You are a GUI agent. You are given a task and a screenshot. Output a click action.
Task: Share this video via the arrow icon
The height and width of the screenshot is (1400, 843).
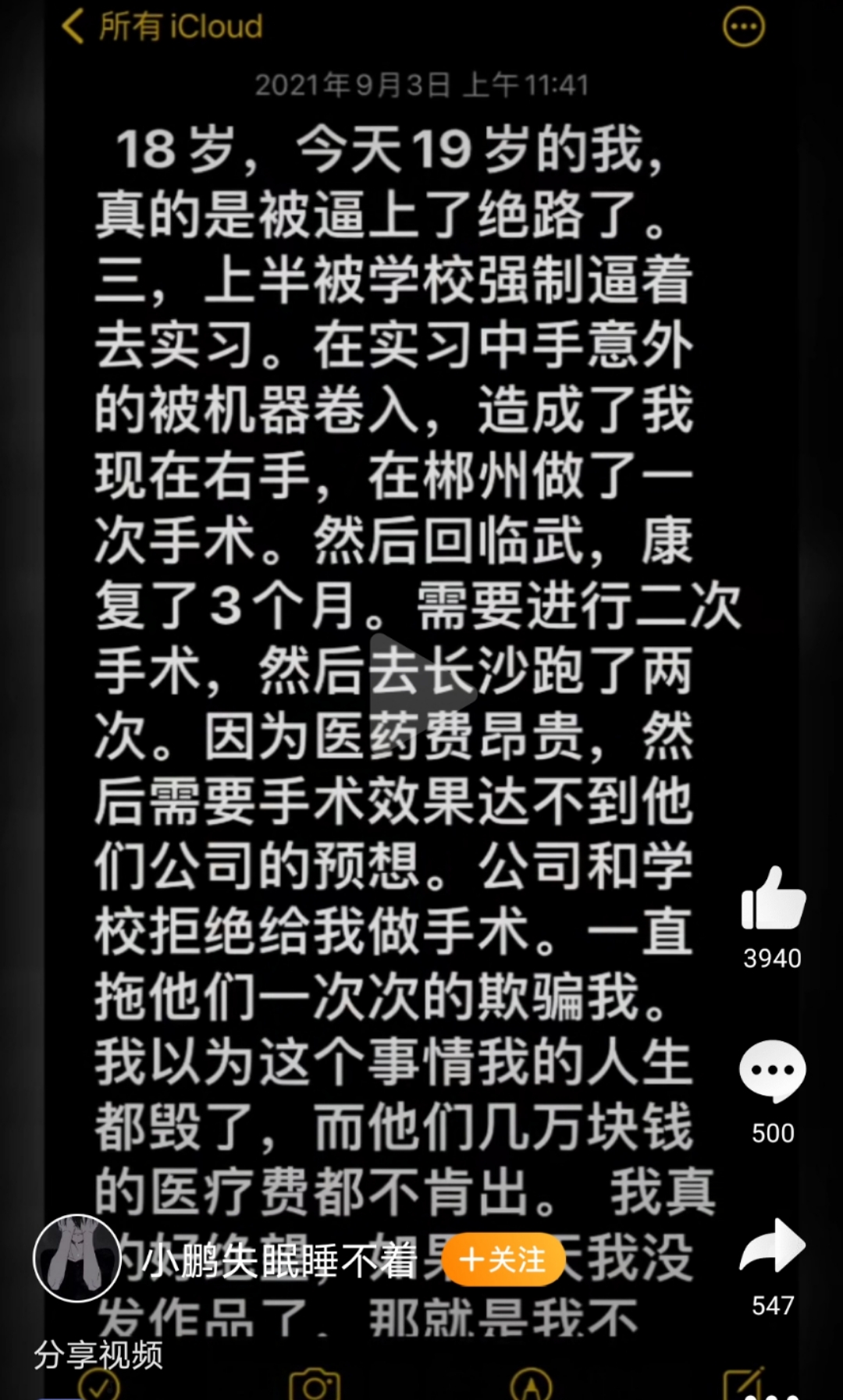[x=772, y=1246]
